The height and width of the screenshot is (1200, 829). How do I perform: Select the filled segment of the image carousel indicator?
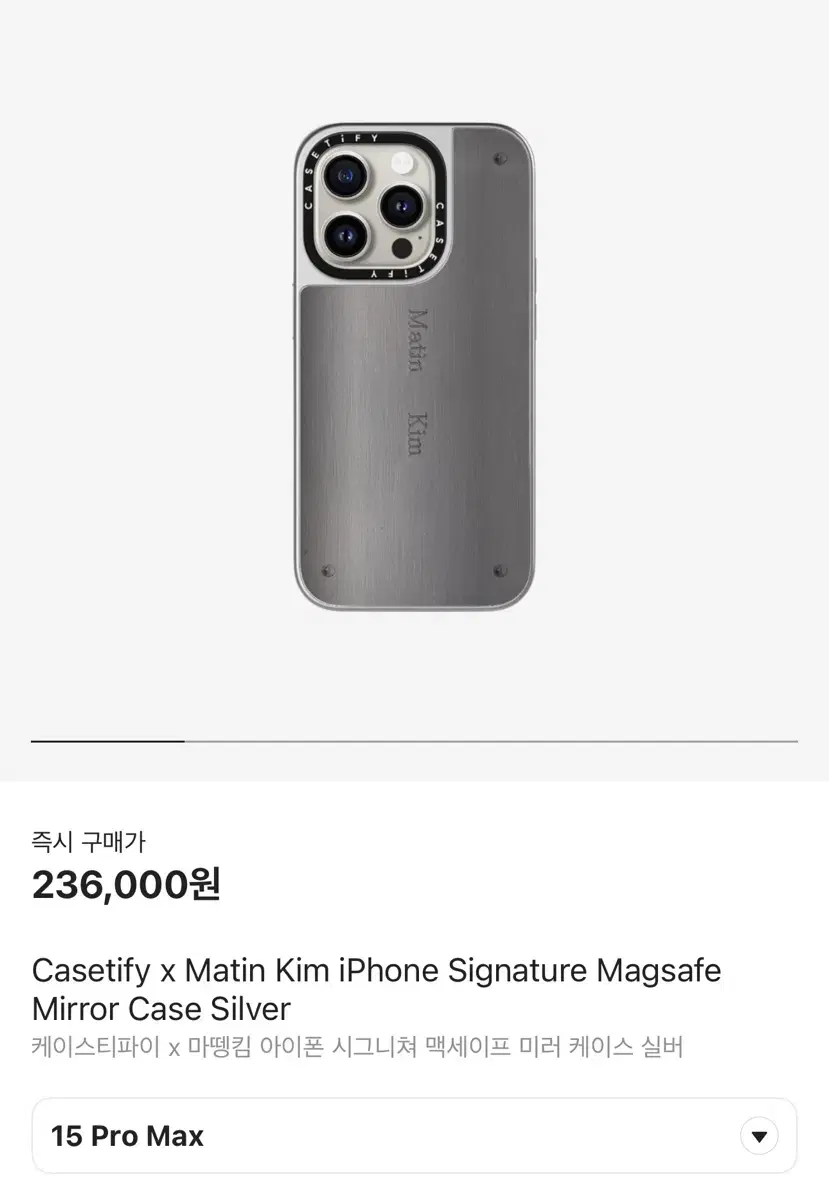click(107, 741)
